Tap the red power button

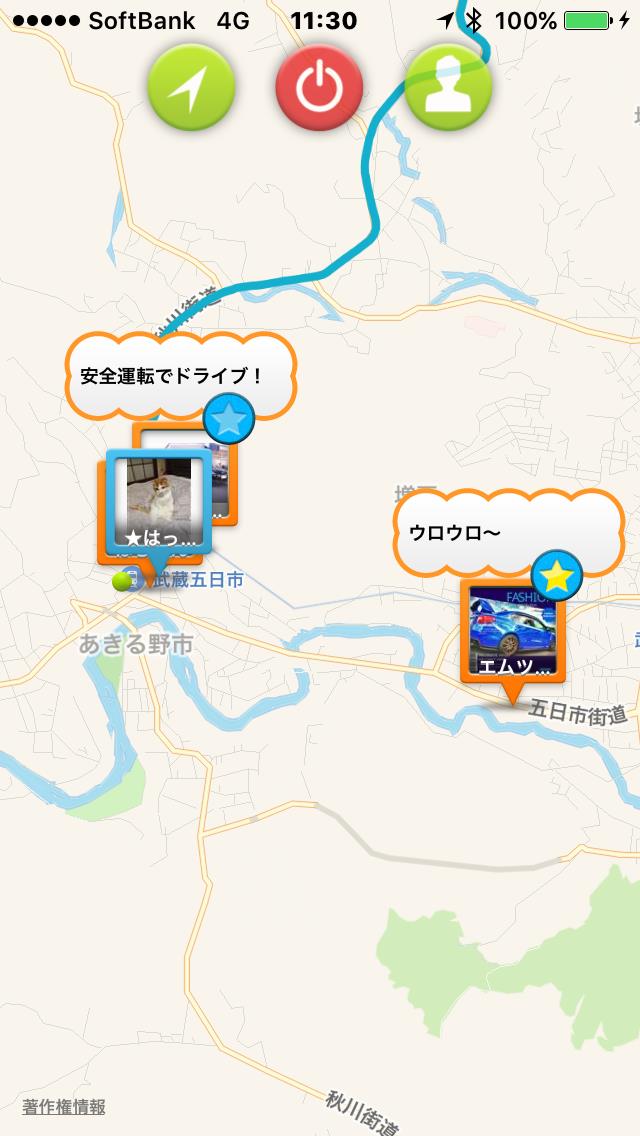pyautogui.click(x=319, y=88)
